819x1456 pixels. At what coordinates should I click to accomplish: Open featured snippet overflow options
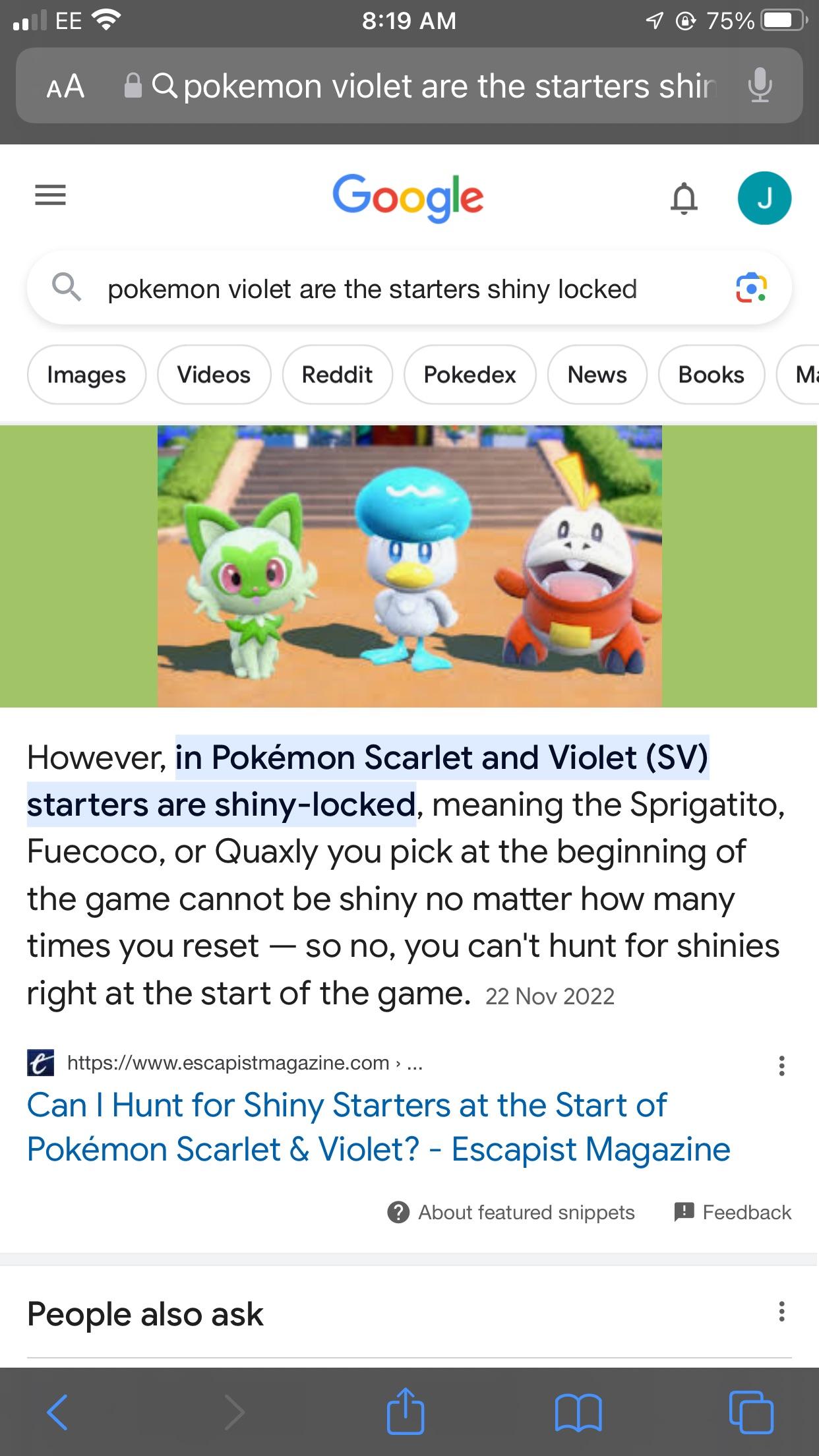click(x=781, y=1066)
